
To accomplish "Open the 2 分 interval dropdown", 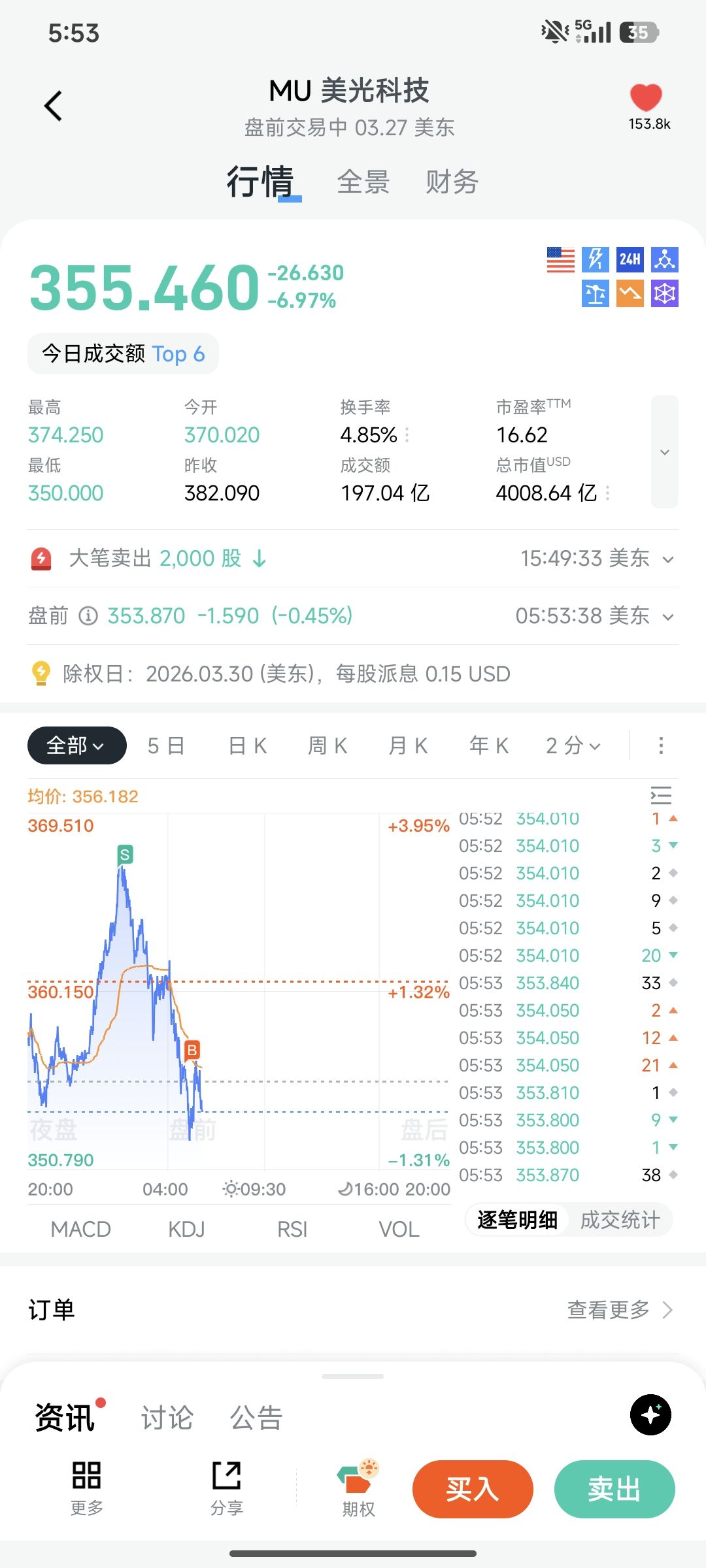I will pos(573,745).
